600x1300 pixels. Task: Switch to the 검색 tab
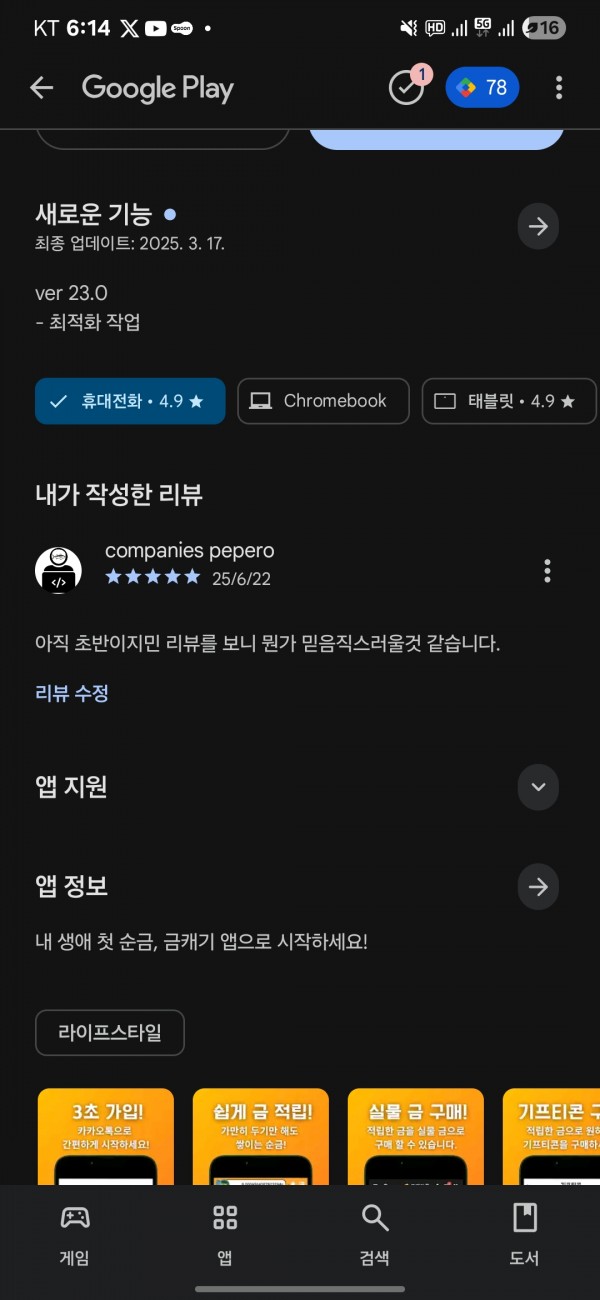coord(375,1235)
